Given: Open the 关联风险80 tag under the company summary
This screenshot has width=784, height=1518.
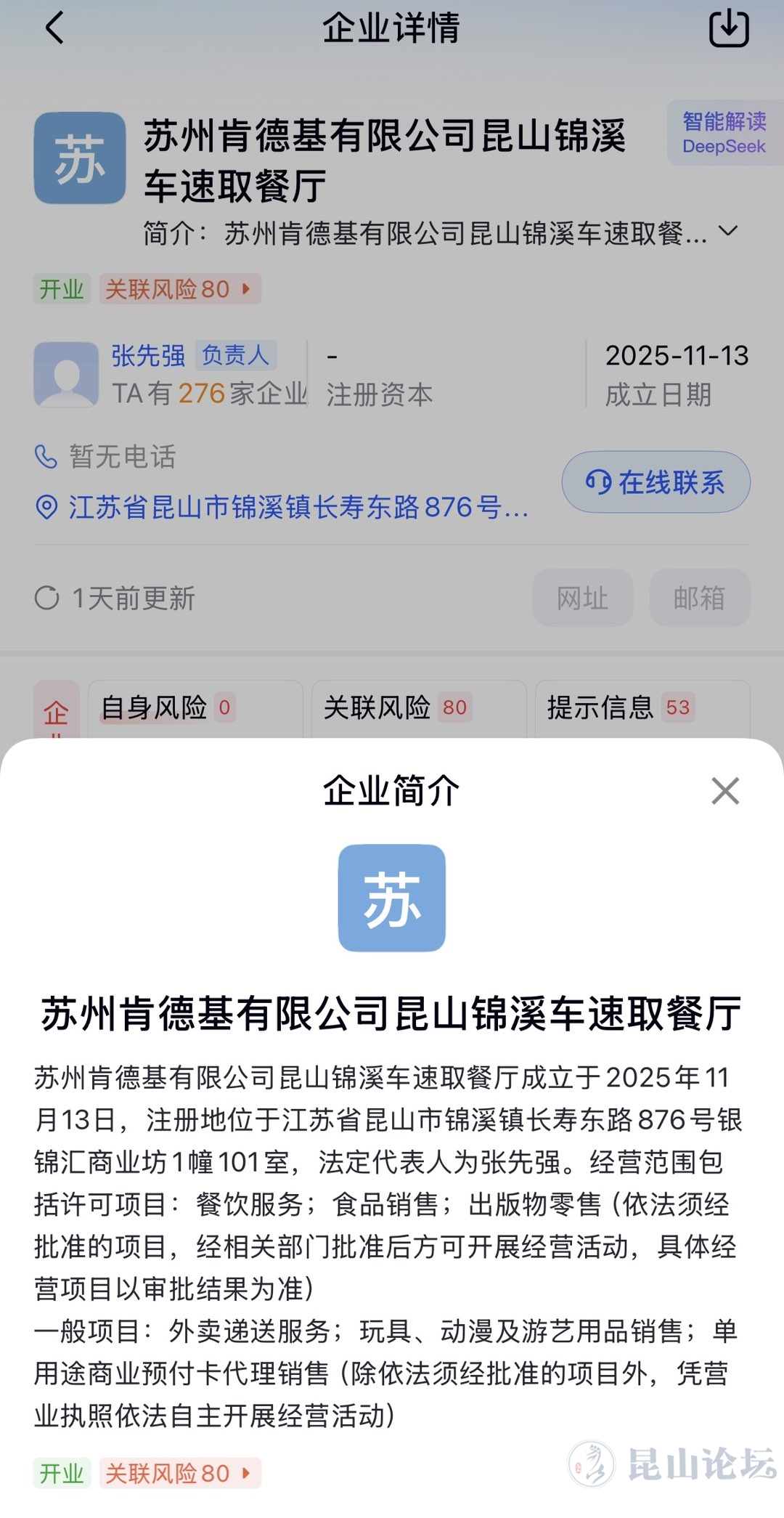Looking at the screenshot, I should (179, 289).
